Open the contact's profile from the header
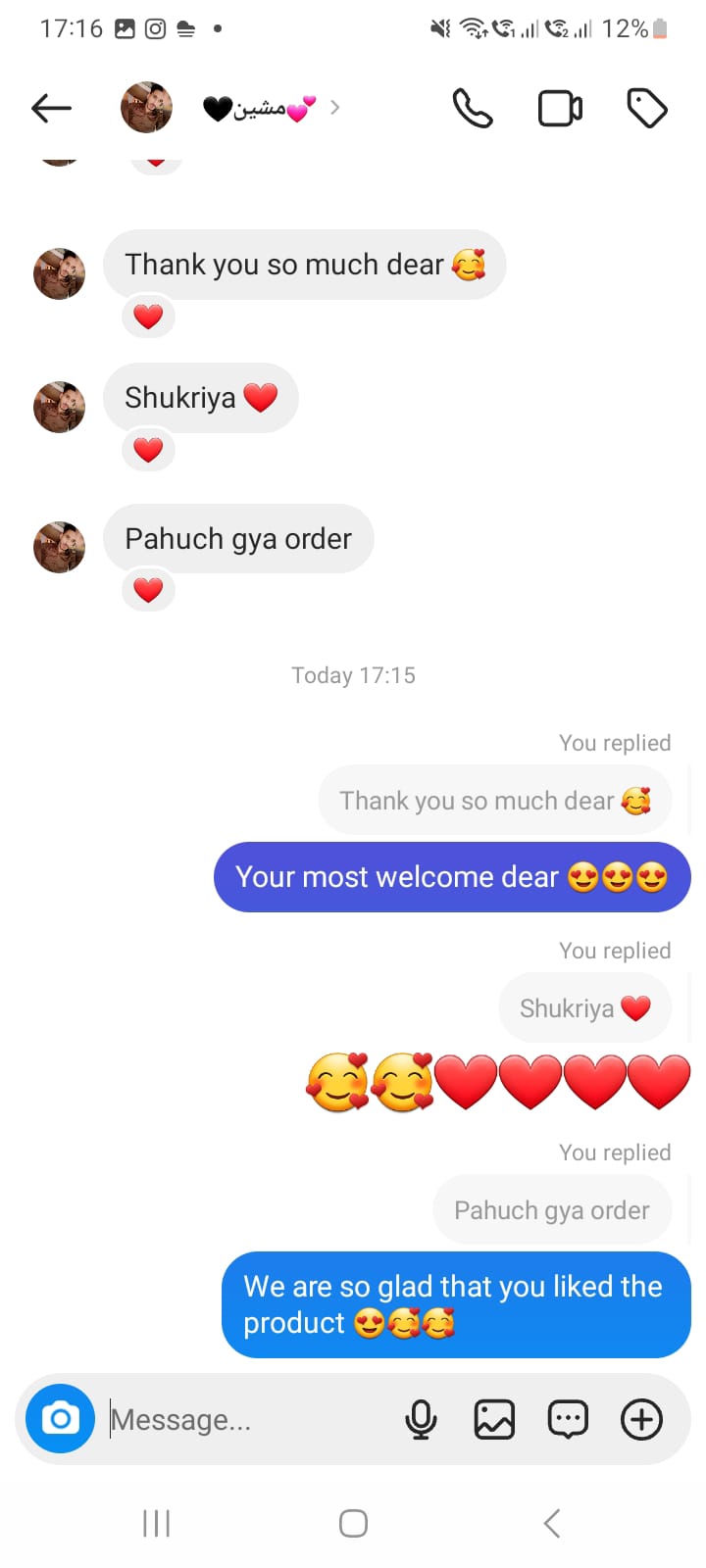 pyautogui.click(x=259, y=108)
